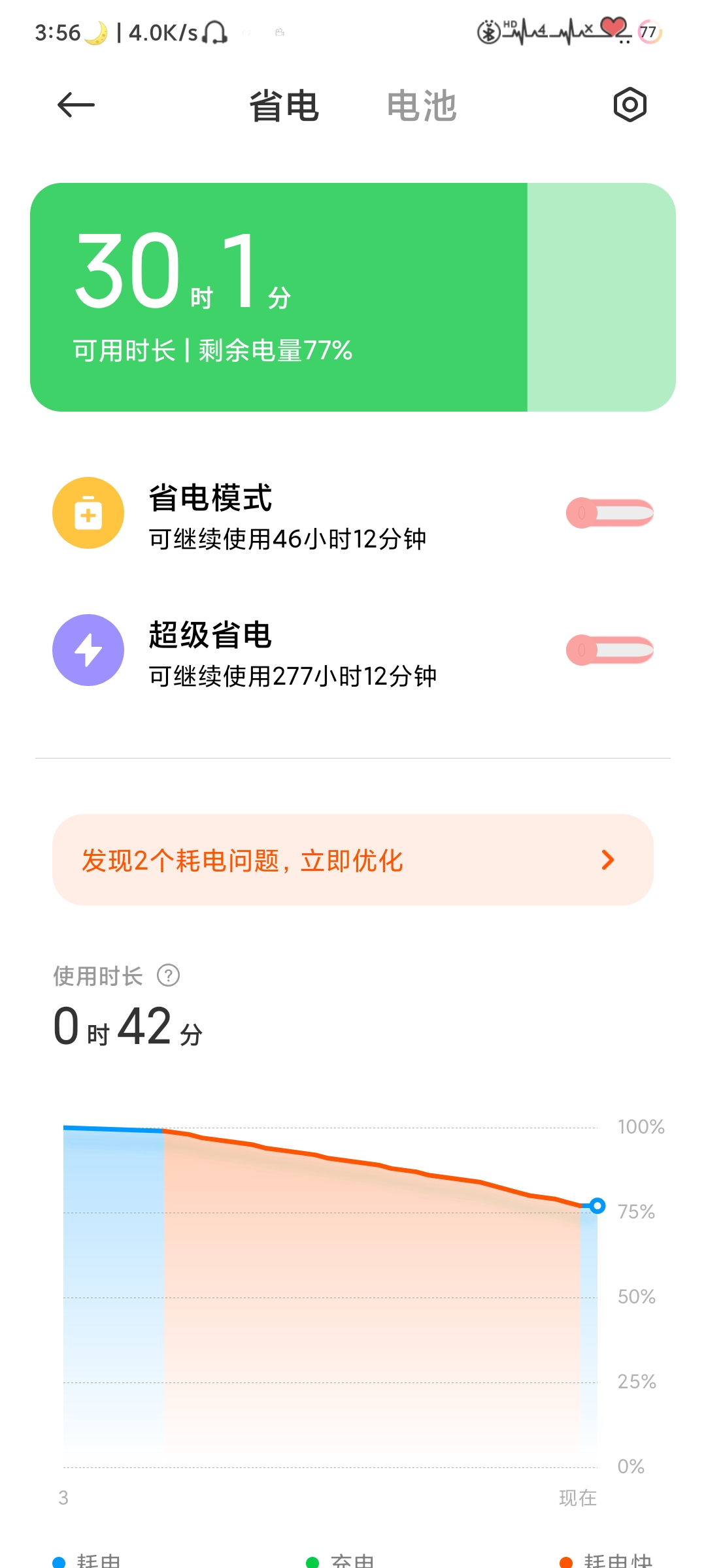Toggle the 省电模式 switch

pyautogui.click(x=610, y=513)
